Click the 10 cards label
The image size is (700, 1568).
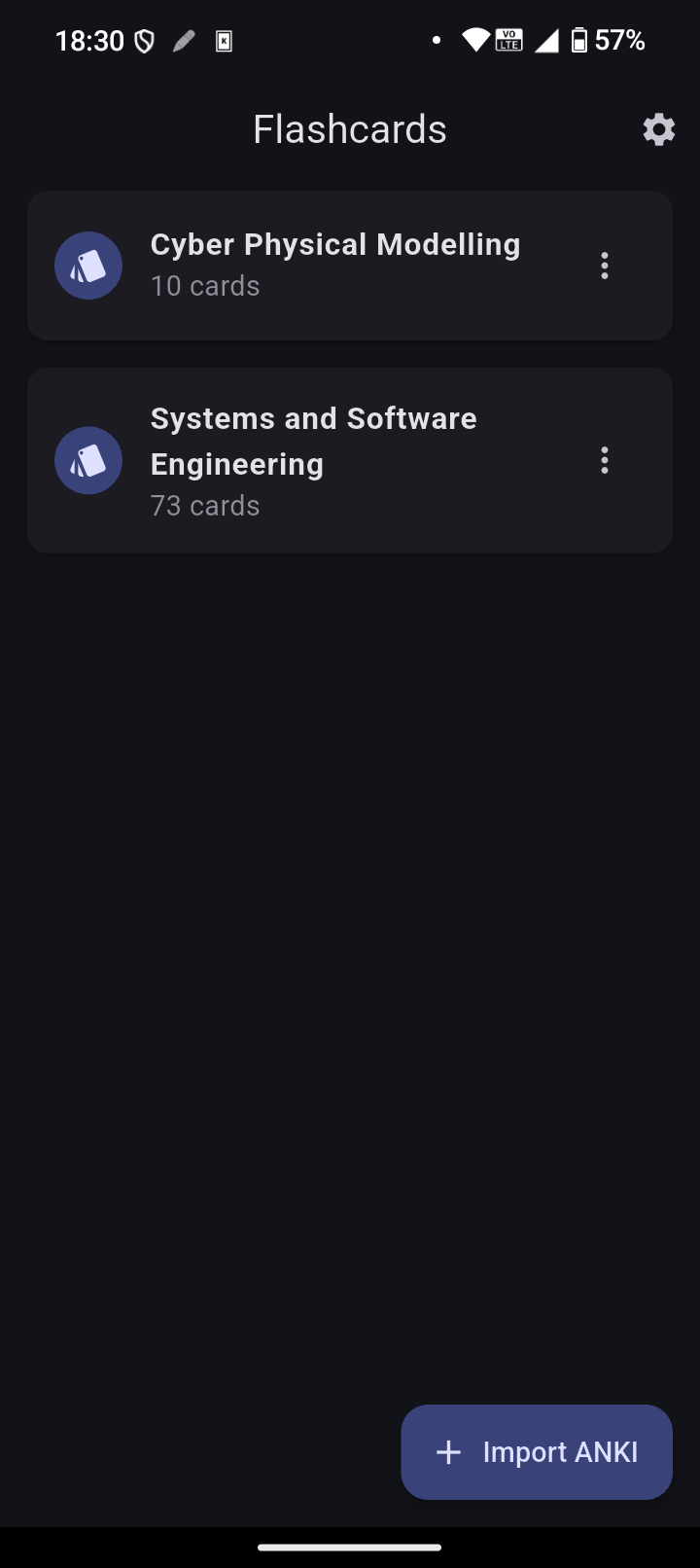click(204, 286)
